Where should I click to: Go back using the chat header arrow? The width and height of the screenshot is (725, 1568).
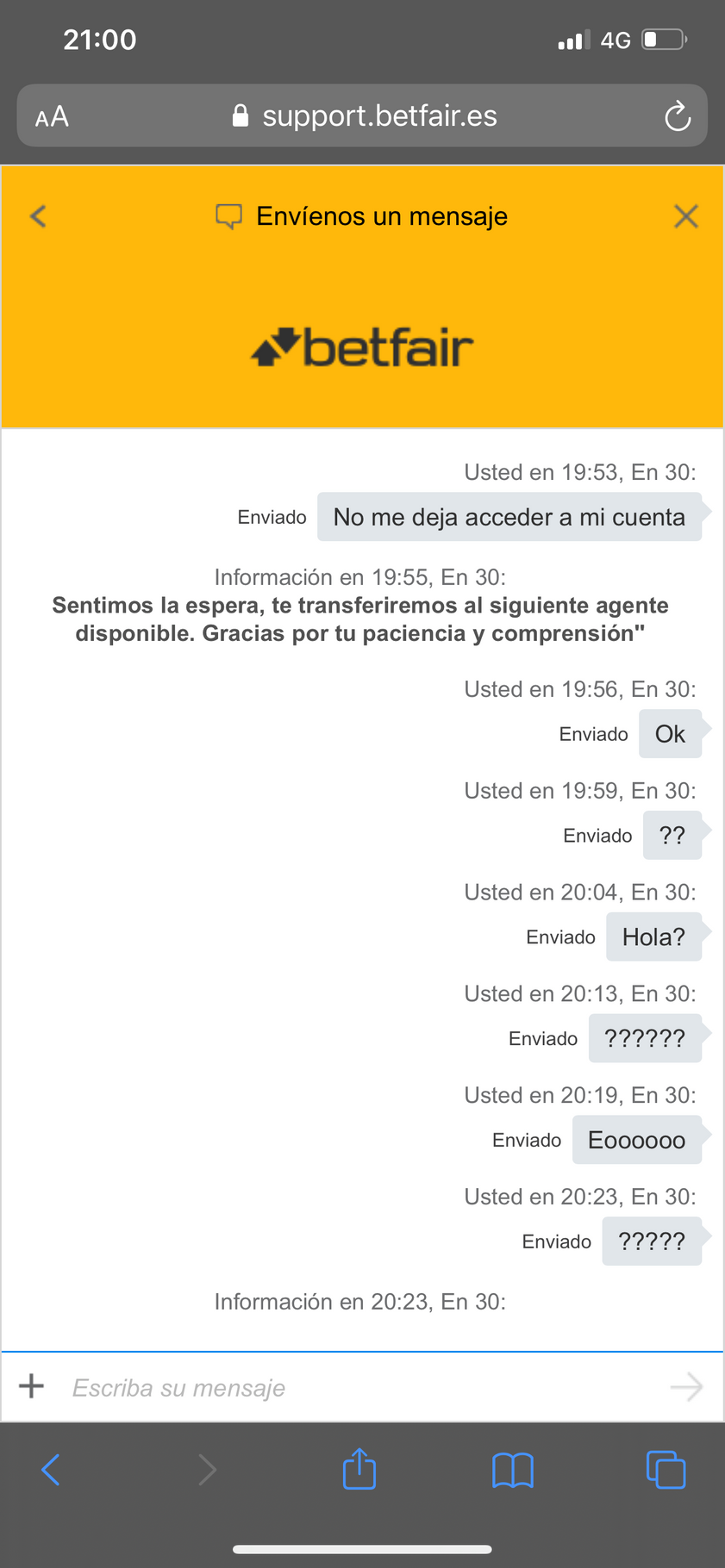[x=38, y=216]
